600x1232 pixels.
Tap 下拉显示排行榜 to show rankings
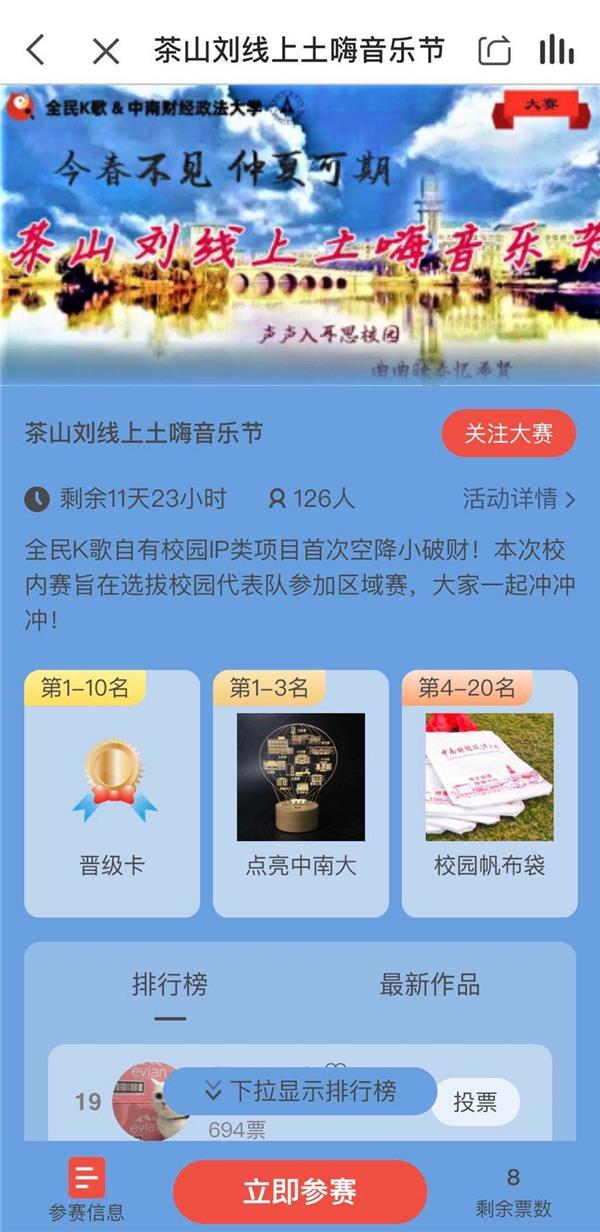click(x=300, y=1090)
